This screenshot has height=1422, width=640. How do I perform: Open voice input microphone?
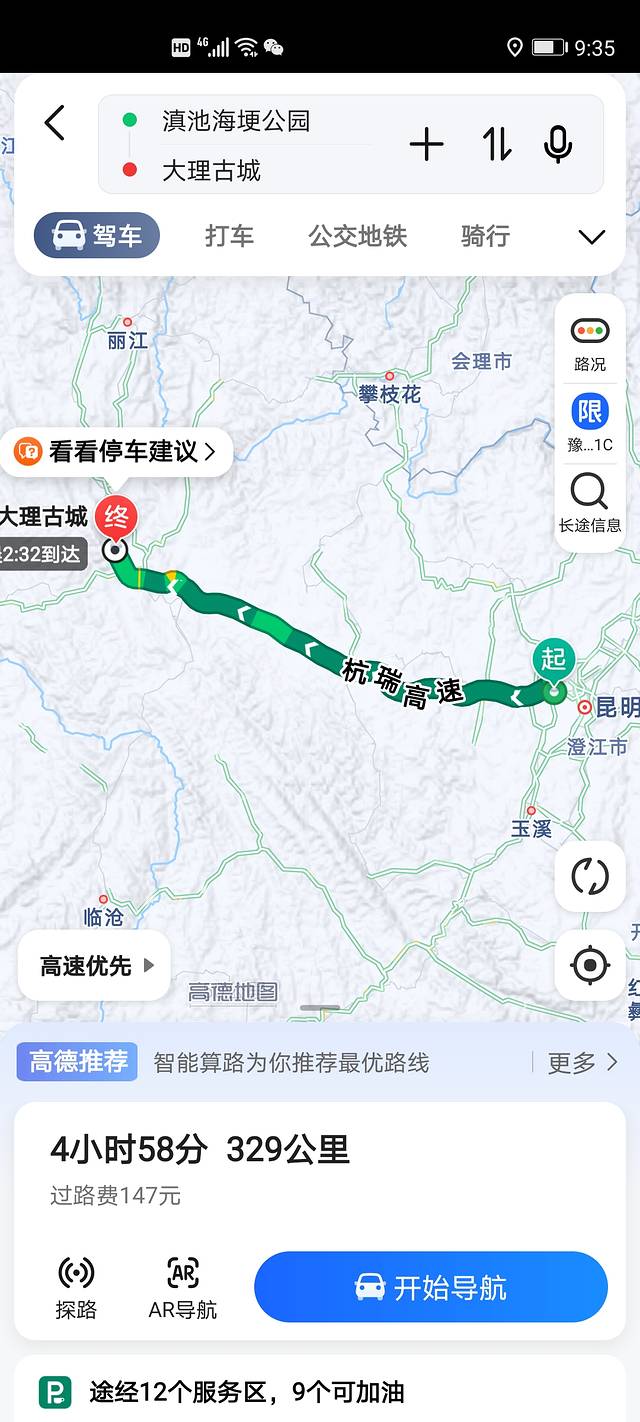coord(558,145)
